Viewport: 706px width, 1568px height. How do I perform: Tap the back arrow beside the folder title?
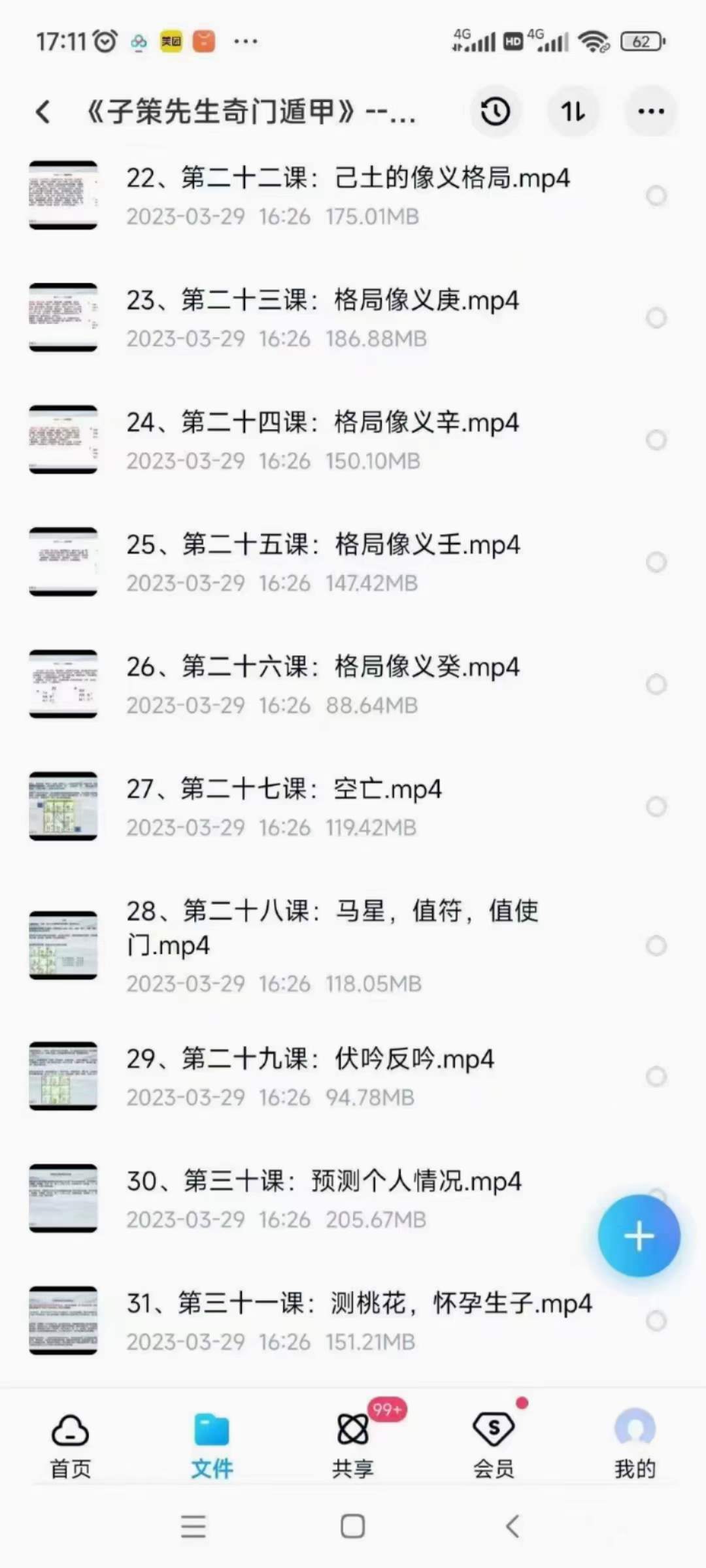(43, 112)
